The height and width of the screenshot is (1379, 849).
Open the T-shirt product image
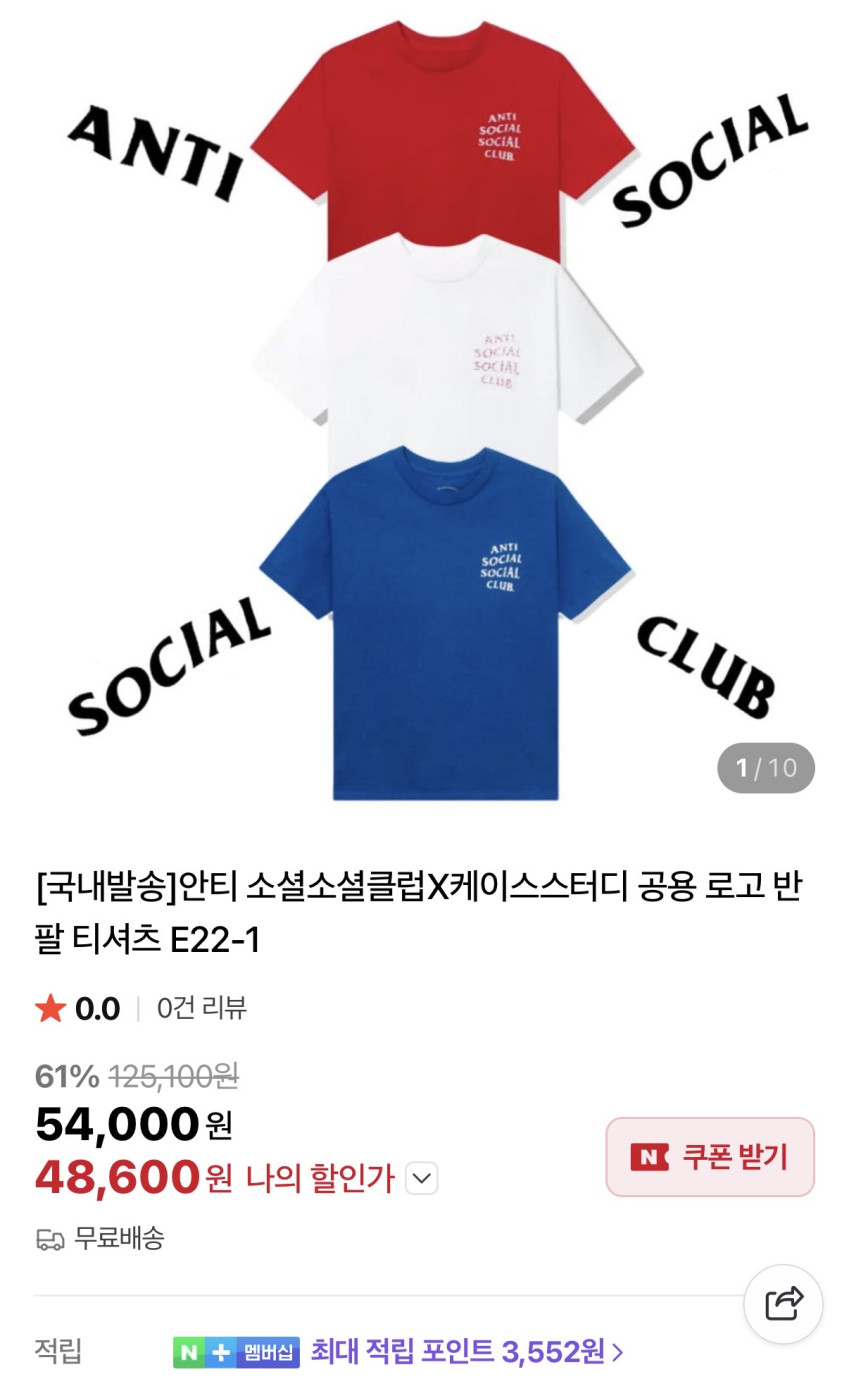click(x=440, y=410)
